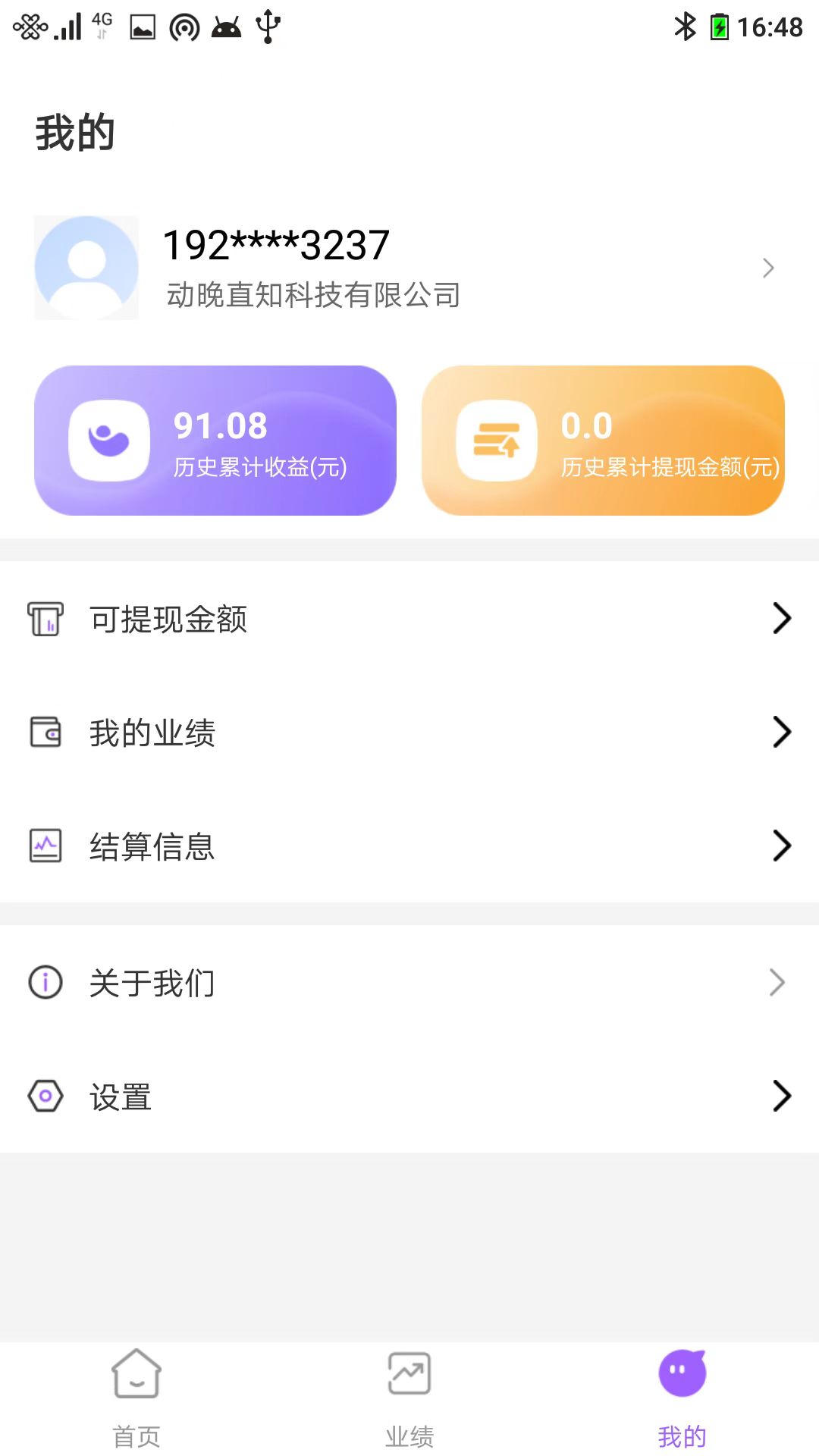Expand the profile row via its right chevron
Screen dimensions: 819x1456
click(x=770, y=268)
